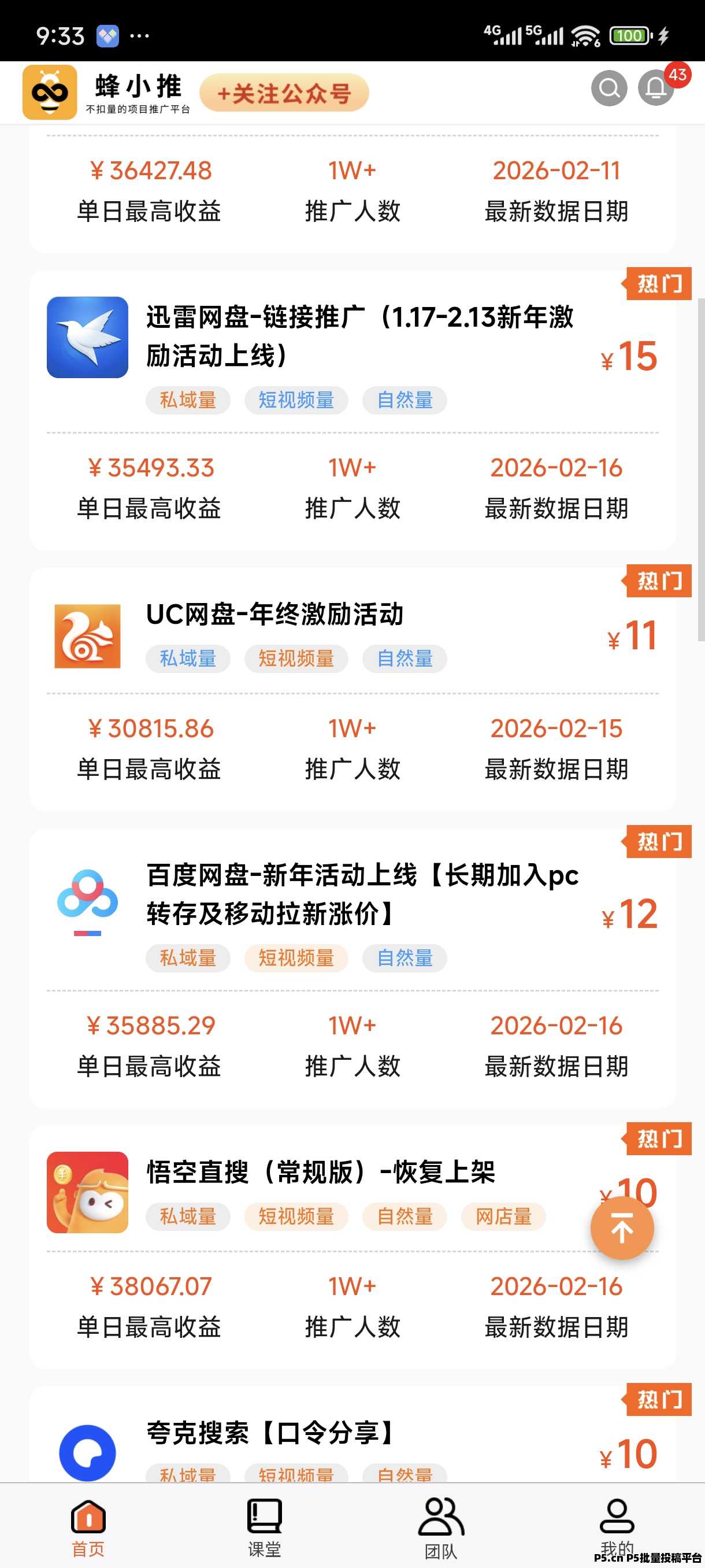705x1568 pixels.
Task: Click the UC网盘 squirrel app icon
Action: coord(87,637)
